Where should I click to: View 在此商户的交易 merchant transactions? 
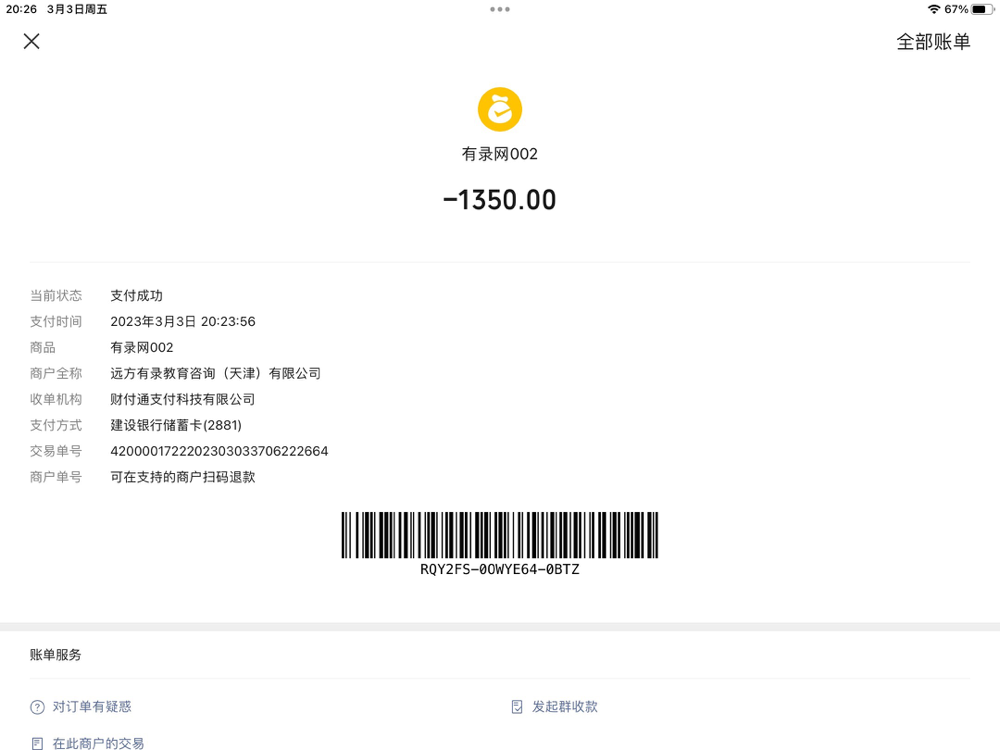coord(98,743)
